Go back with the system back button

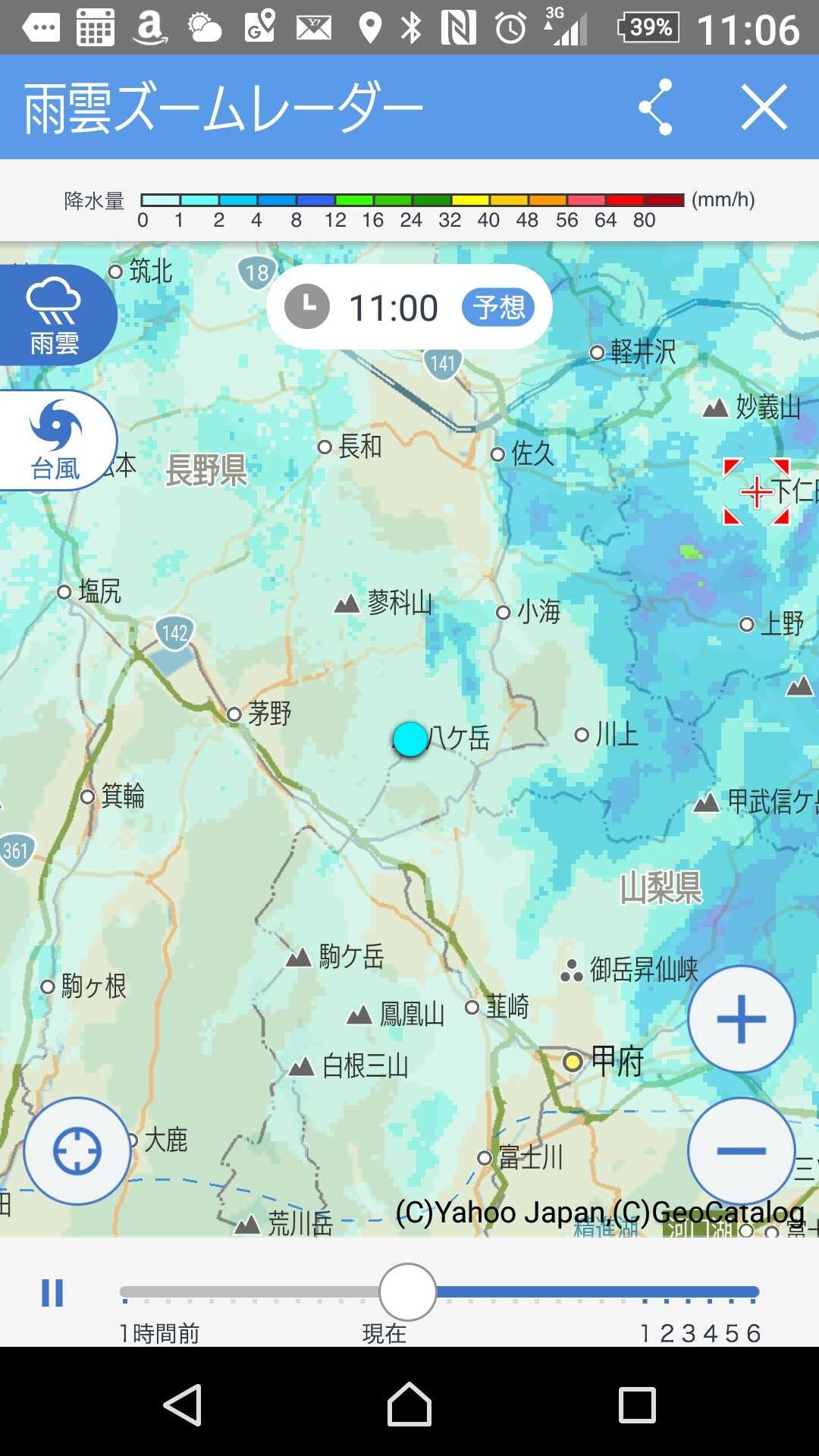click(183, 1404)
